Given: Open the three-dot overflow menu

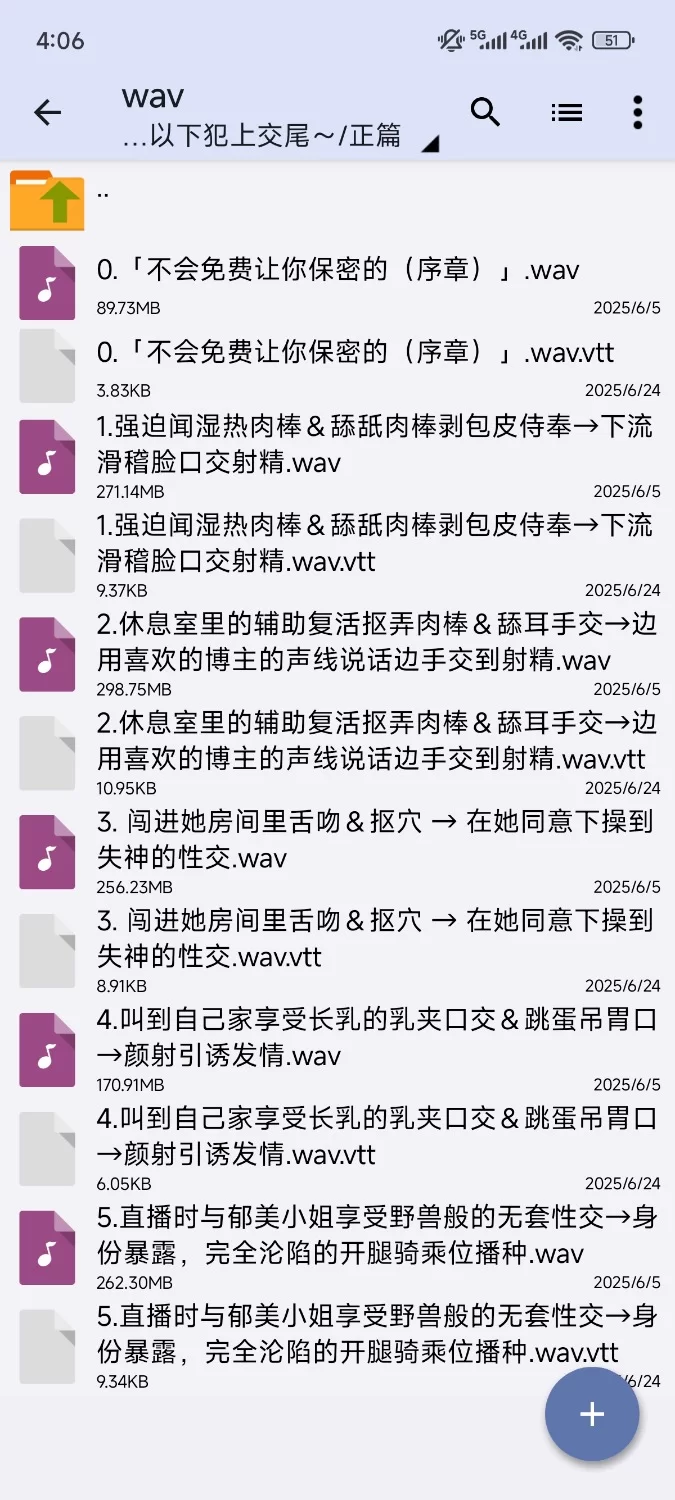Looking at the screenshot, I should point(637,113).
